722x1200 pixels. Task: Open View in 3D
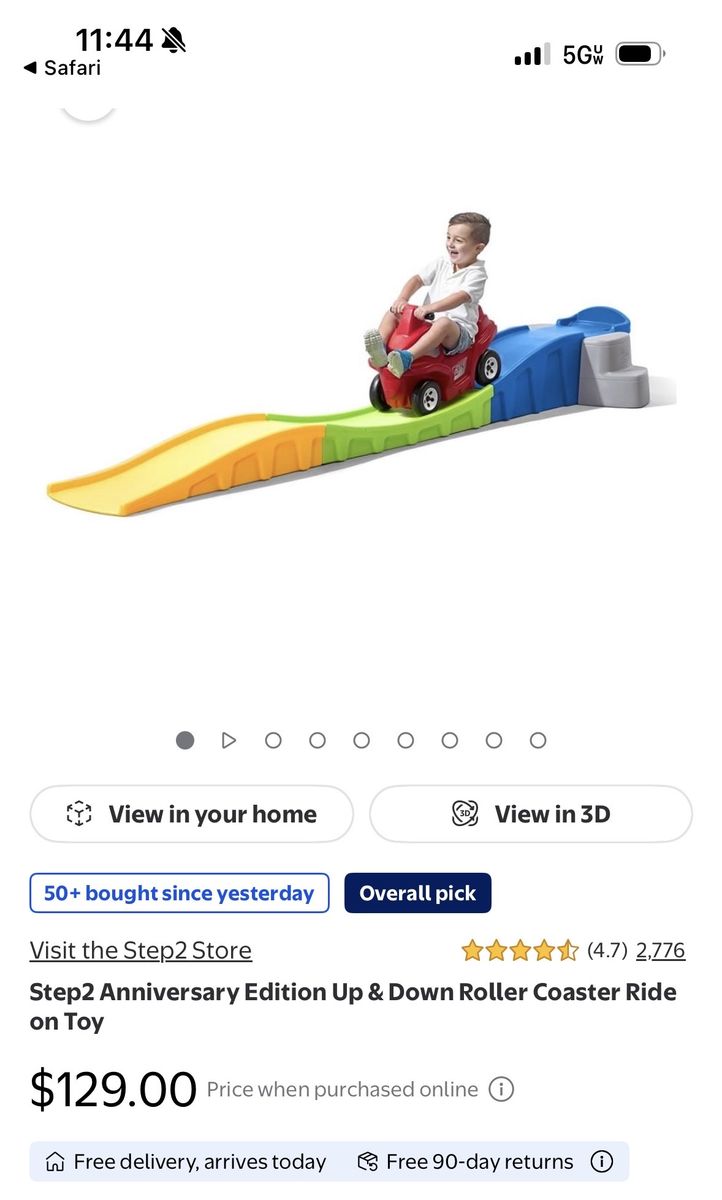coord(531,814)
